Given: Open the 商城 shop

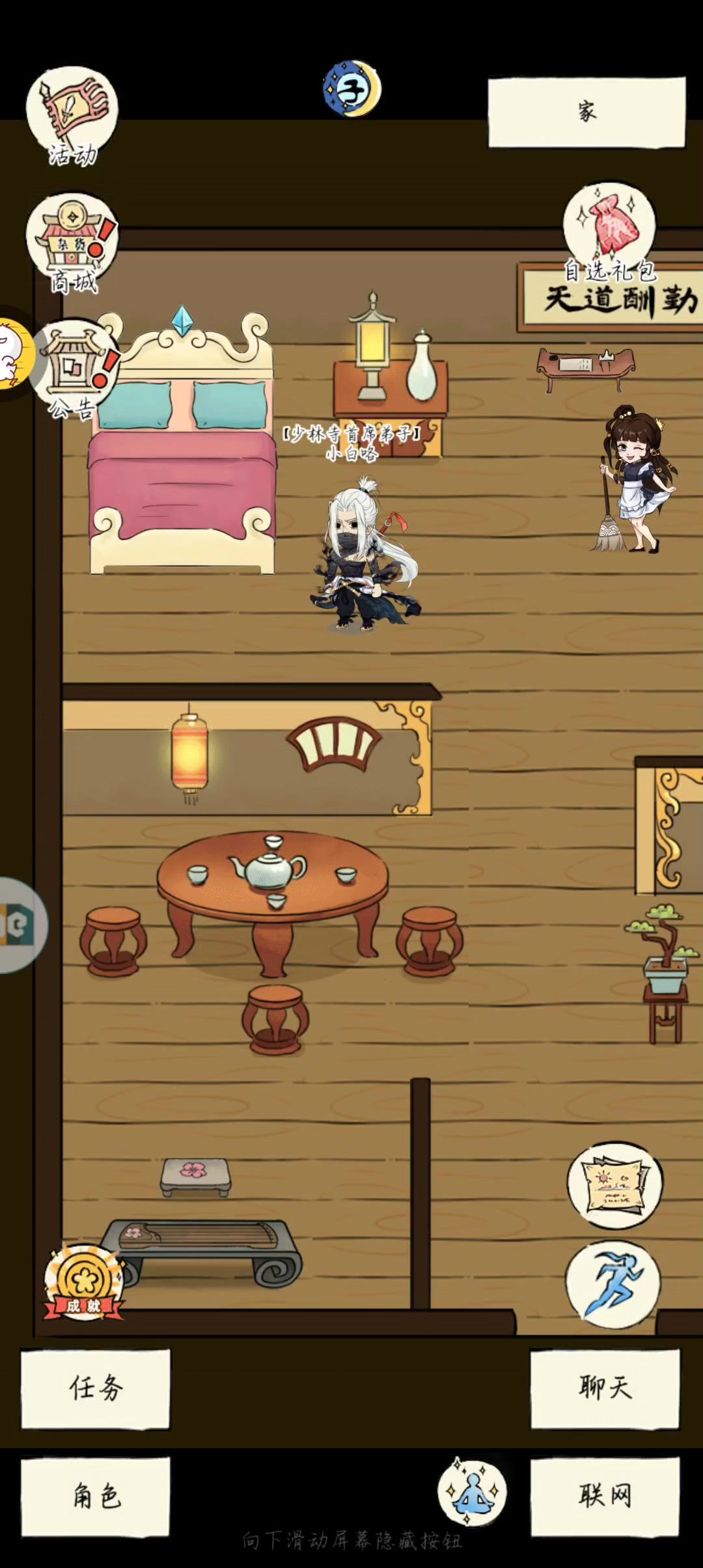Looking at the screenshot, I should pos(72,241).
